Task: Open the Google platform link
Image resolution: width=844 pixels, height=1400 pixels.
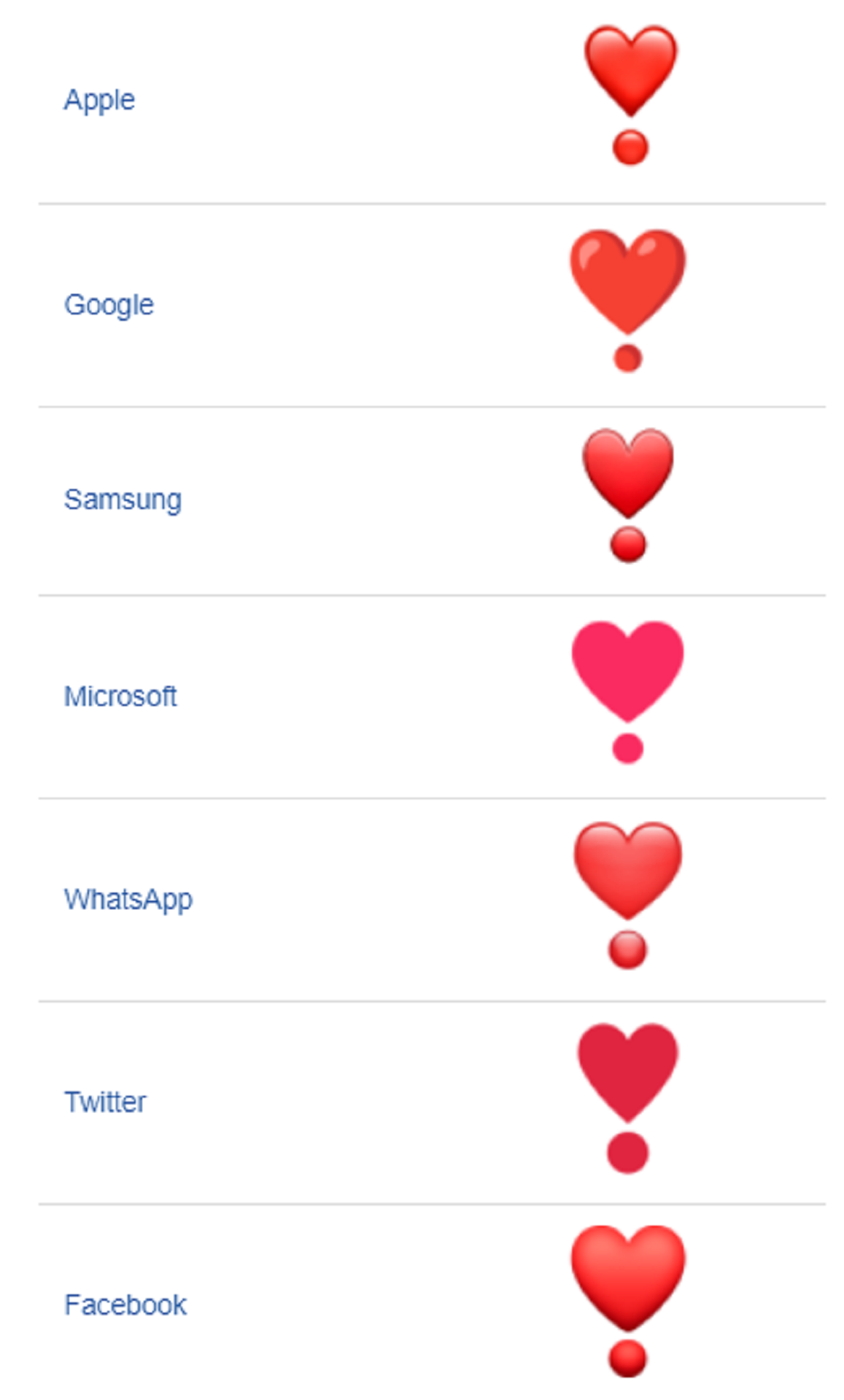Action: (109, 305)
